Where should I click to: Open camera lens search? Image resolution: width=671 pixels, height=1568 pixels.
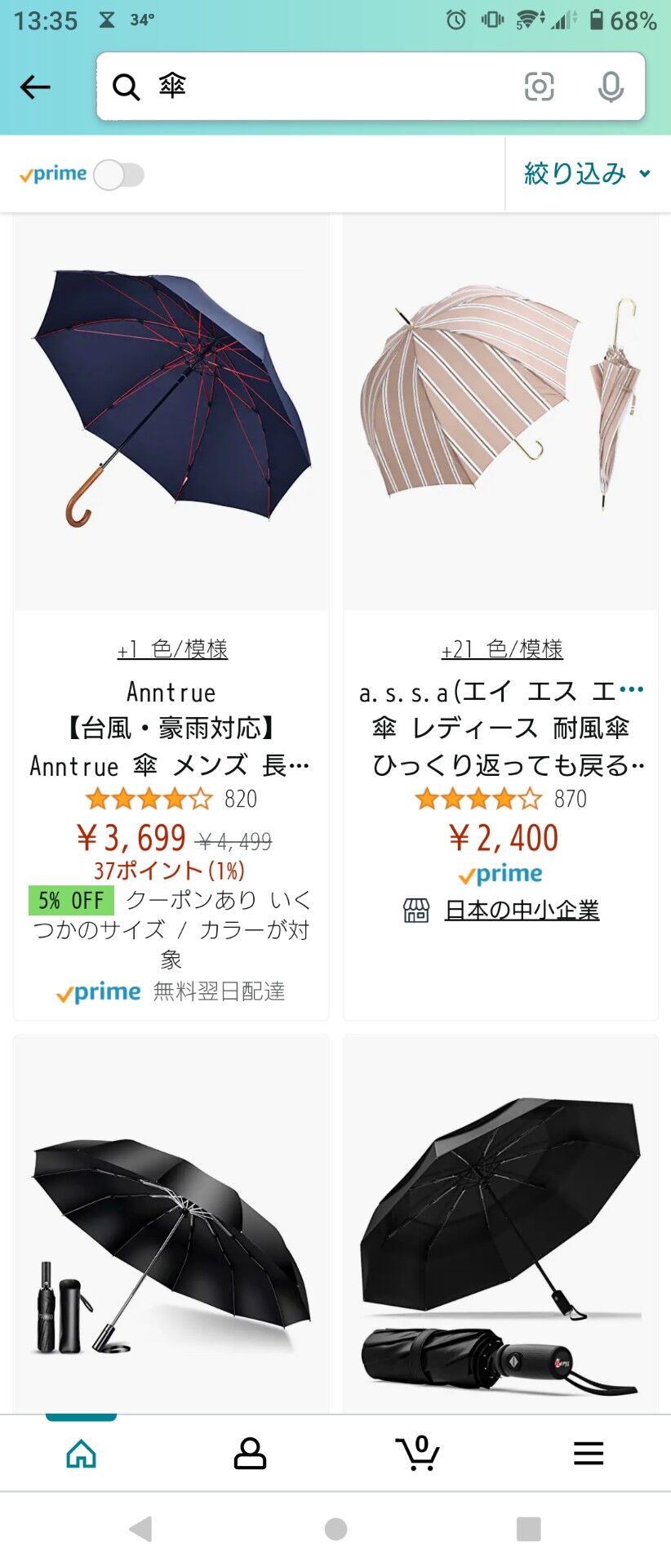539,87
